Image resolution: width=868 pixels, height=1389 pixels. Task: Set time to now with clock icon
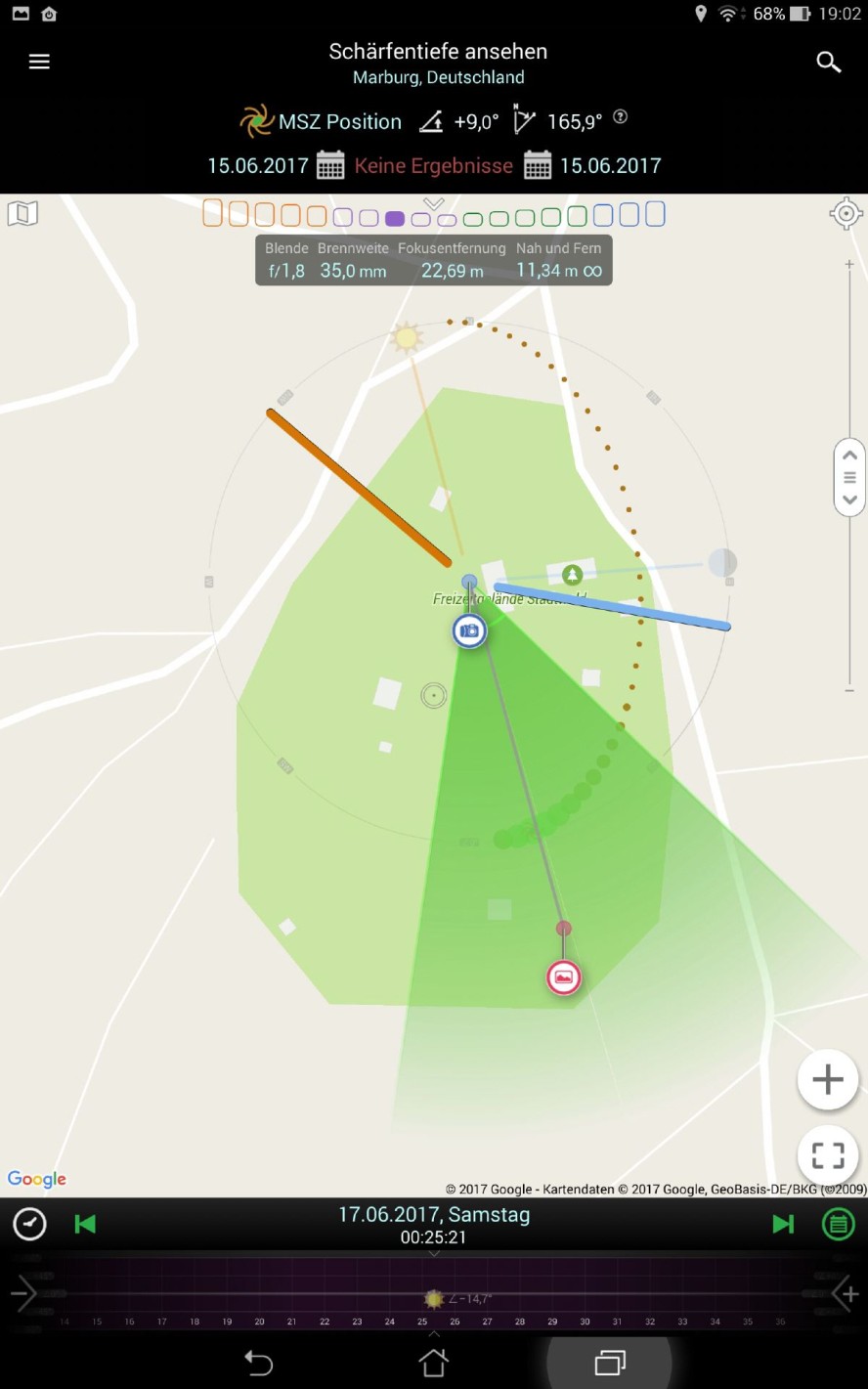(29, 1224)
